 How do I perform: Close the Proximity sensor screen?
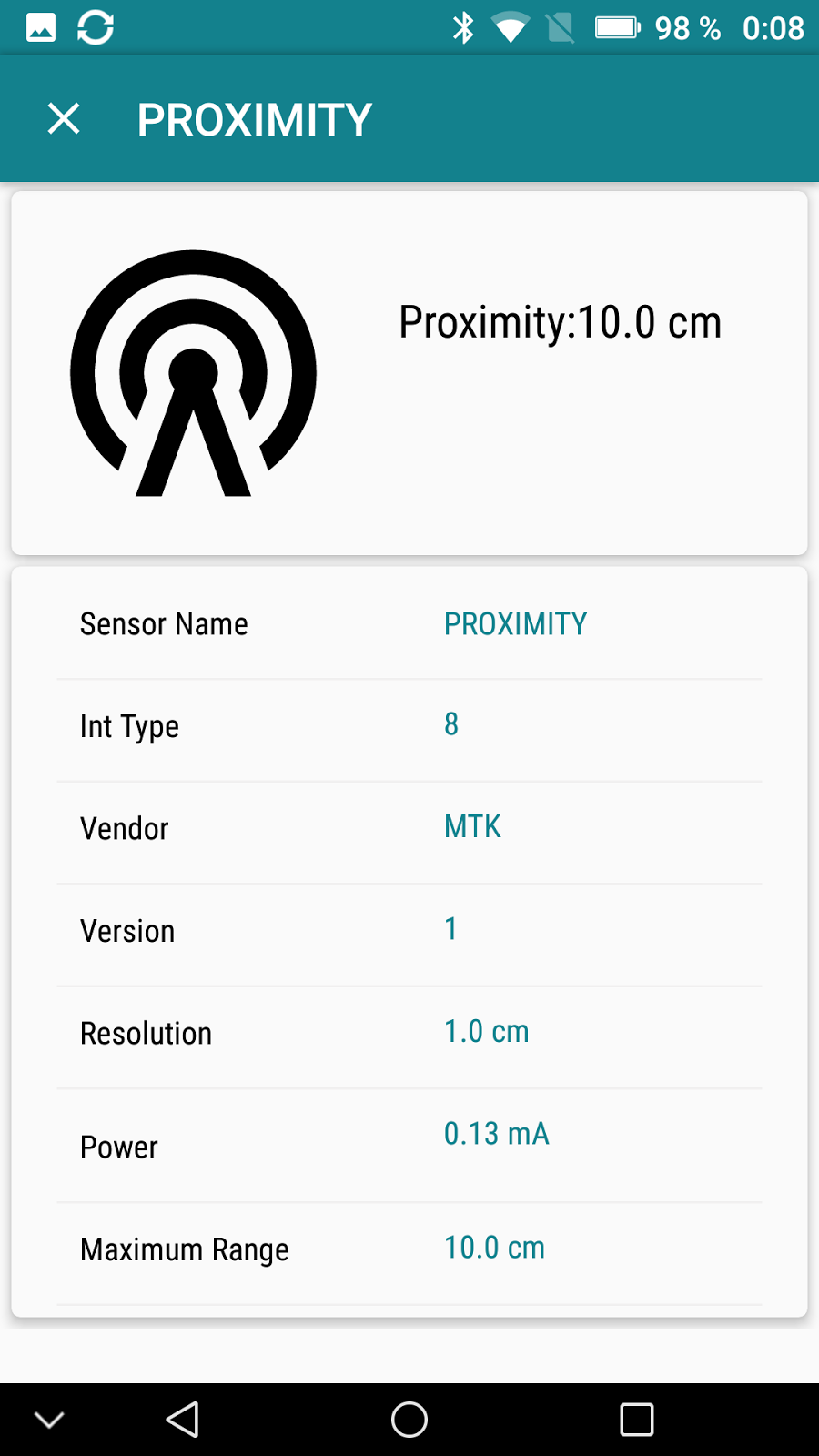click(x=64, y=119)
